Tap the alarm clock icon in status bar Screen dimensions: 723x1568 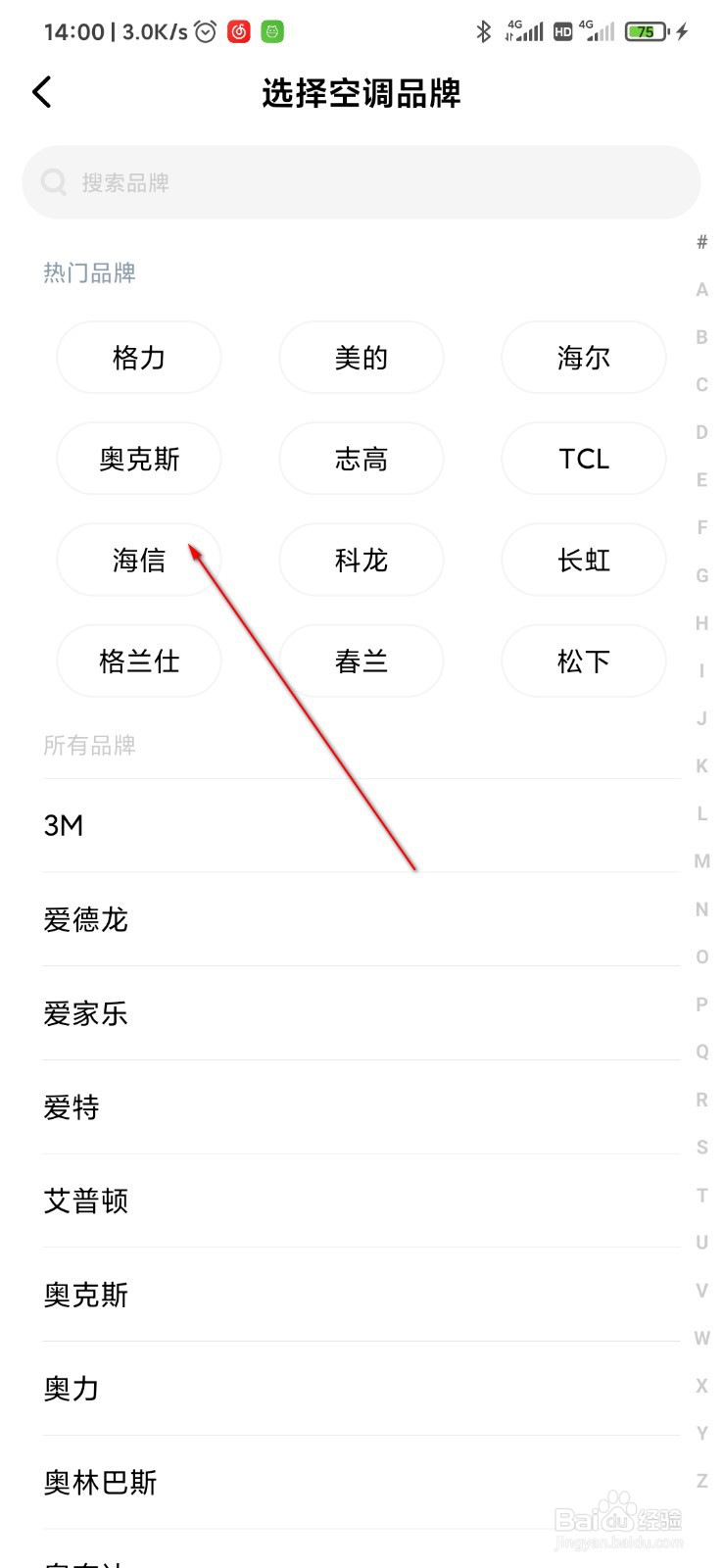coord(204,30)
